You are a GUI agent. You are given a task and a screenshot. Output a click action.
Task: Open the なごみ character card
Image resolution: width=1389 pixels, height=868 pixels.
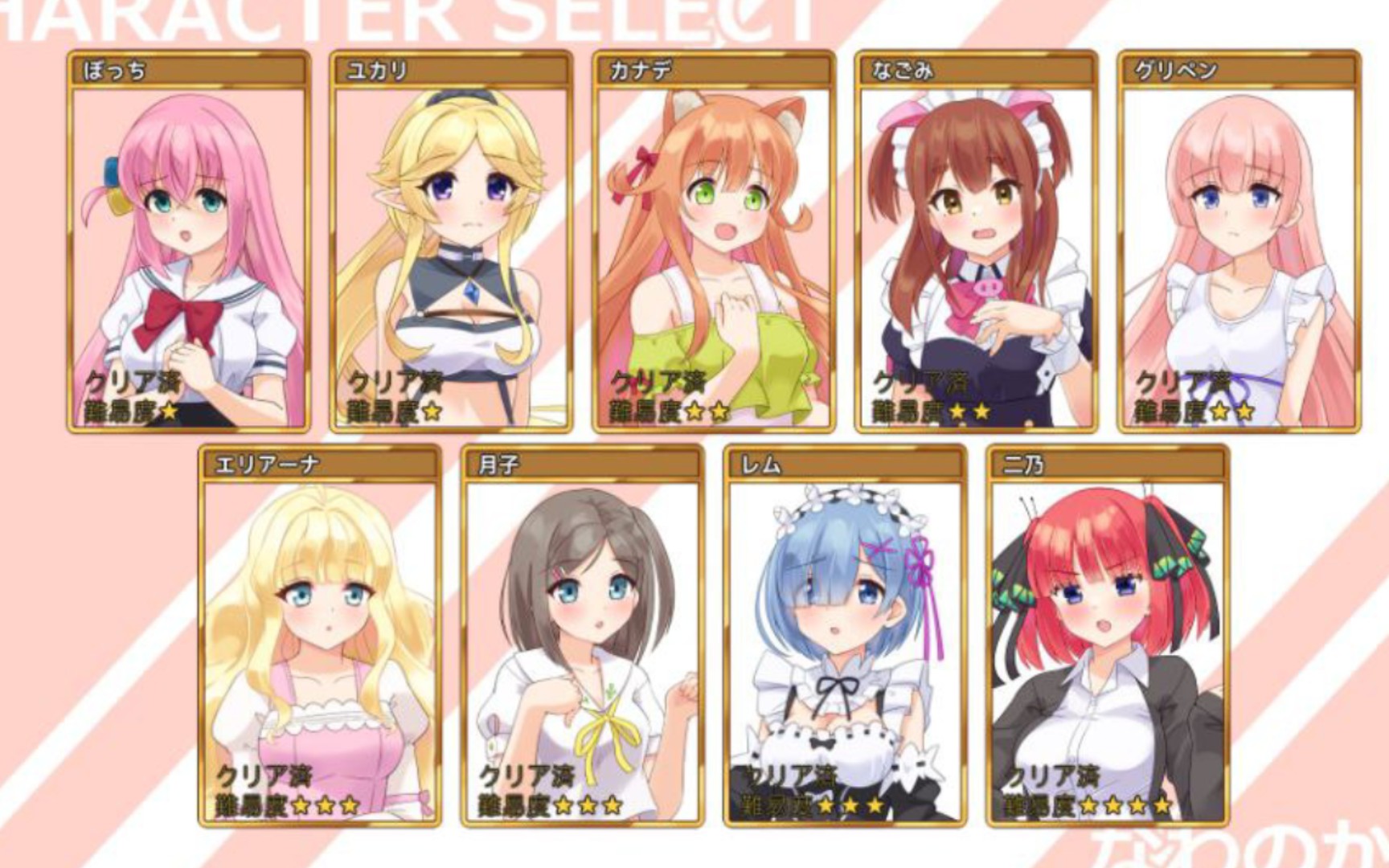click(x=976, y=241)
